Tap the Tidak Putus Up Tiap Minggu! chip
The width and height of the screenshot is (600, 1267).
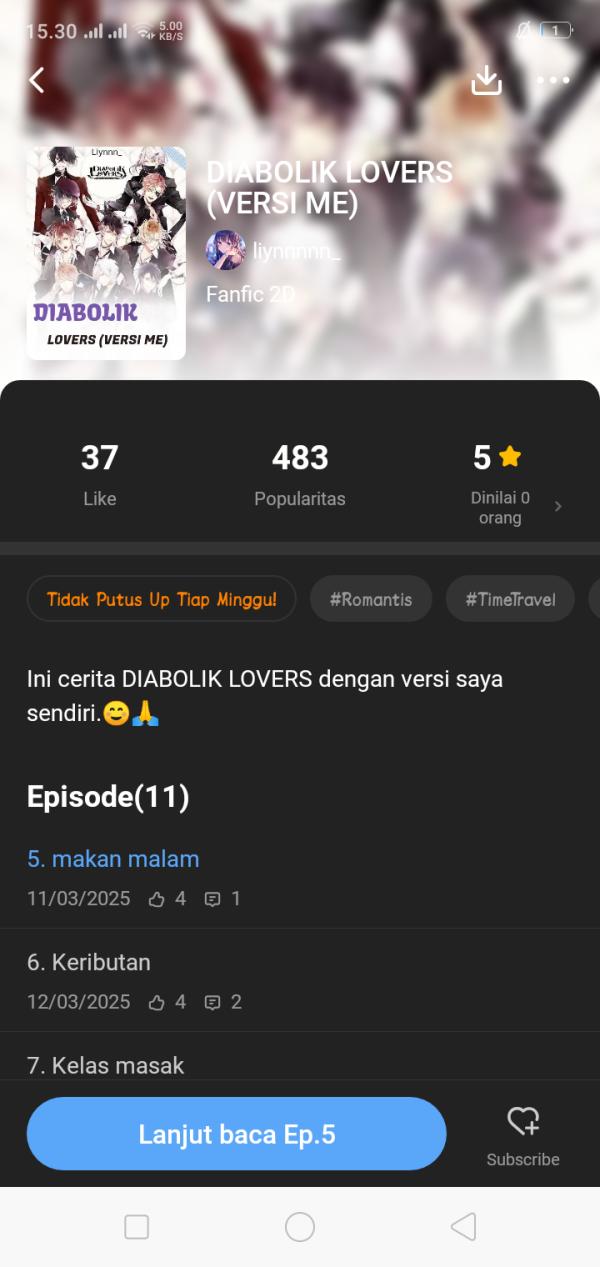[161, 600]
